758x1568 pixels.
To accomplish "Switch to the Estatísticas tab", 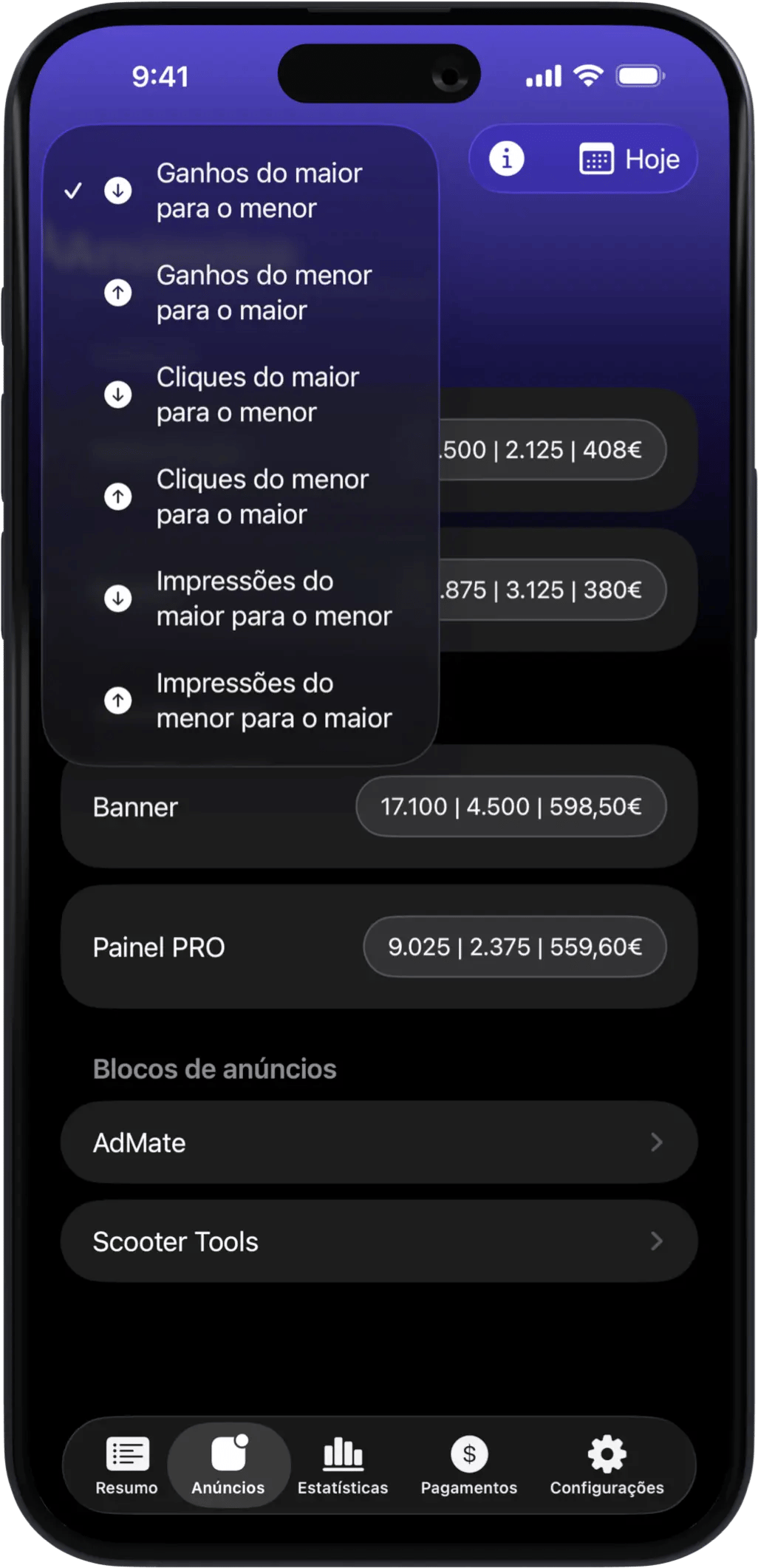I will coord(343,1465).
